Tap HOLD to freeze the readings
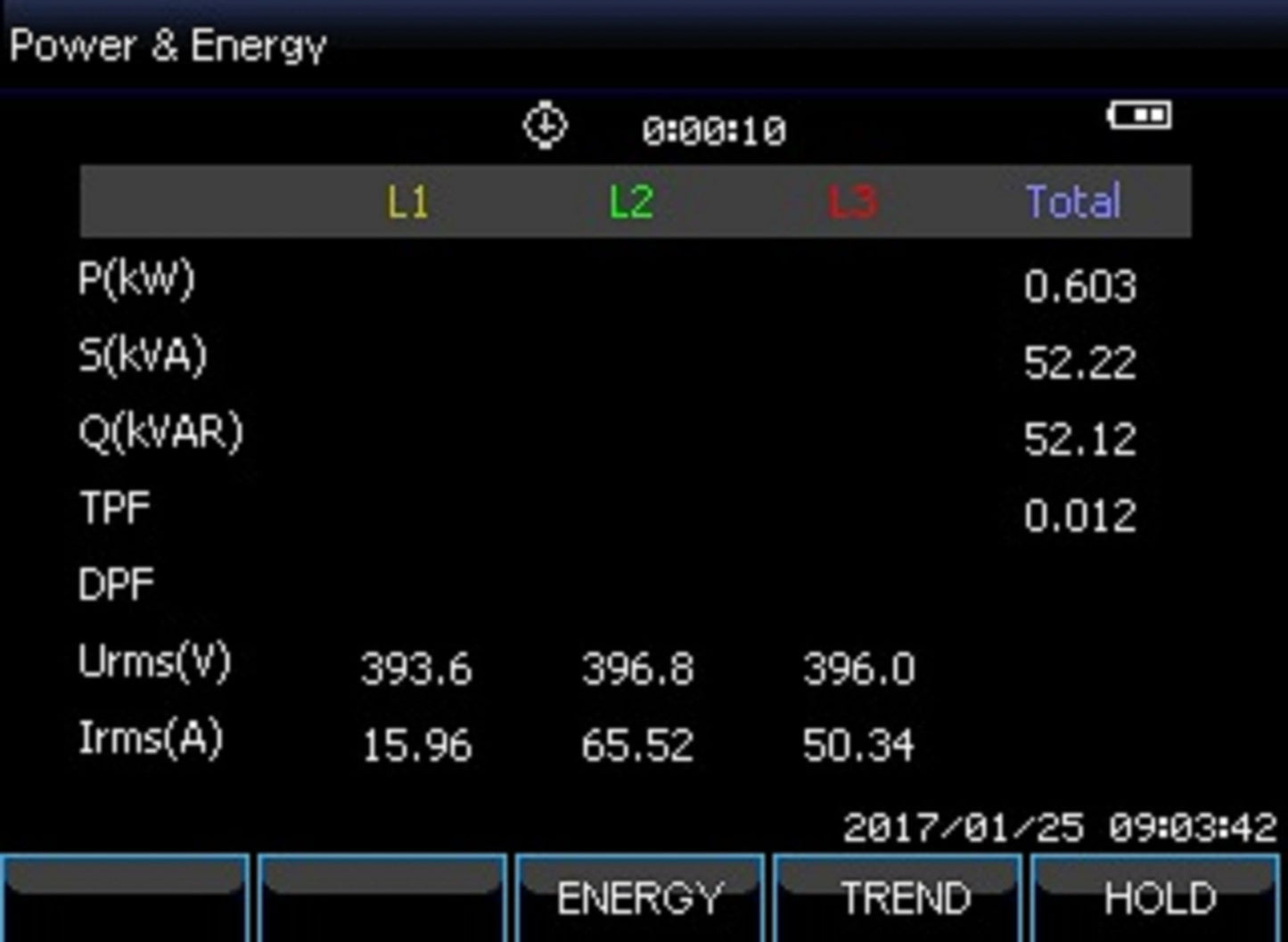 click(1156, 897)
